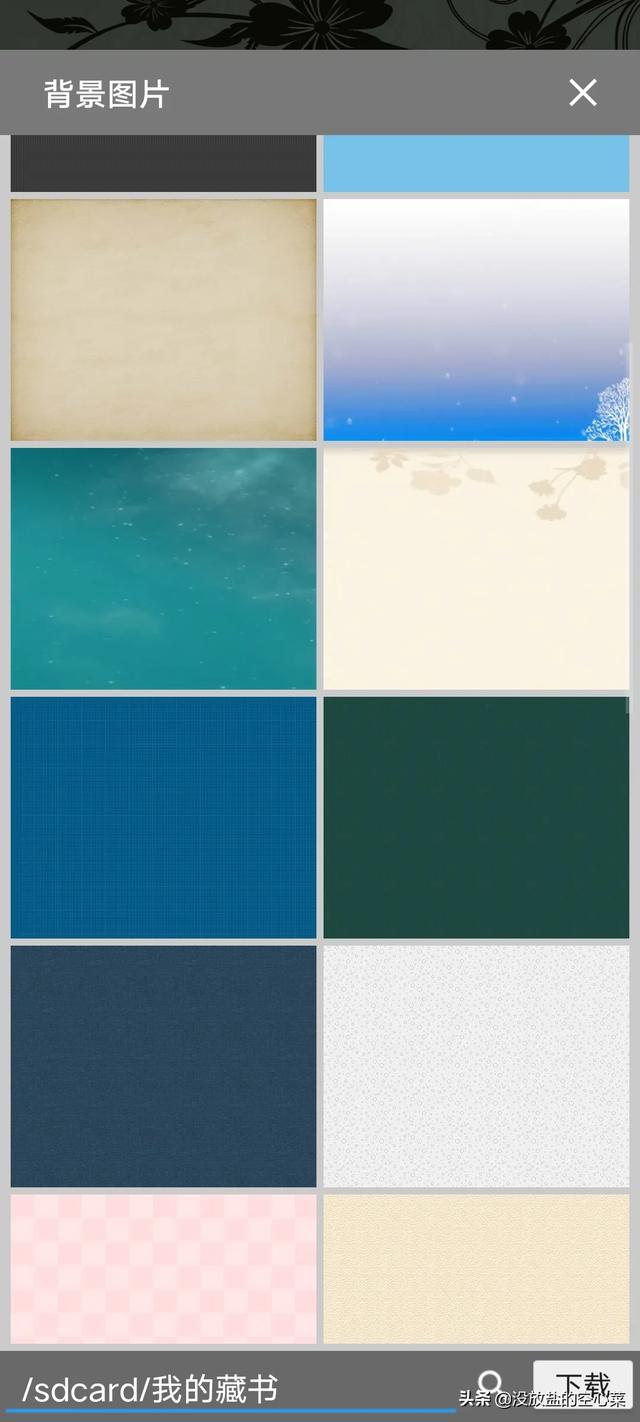Choose the blue gradient with white tree background
This screenshot has width=640, height=1422.
pyautogui.click(x=476, y=320)
